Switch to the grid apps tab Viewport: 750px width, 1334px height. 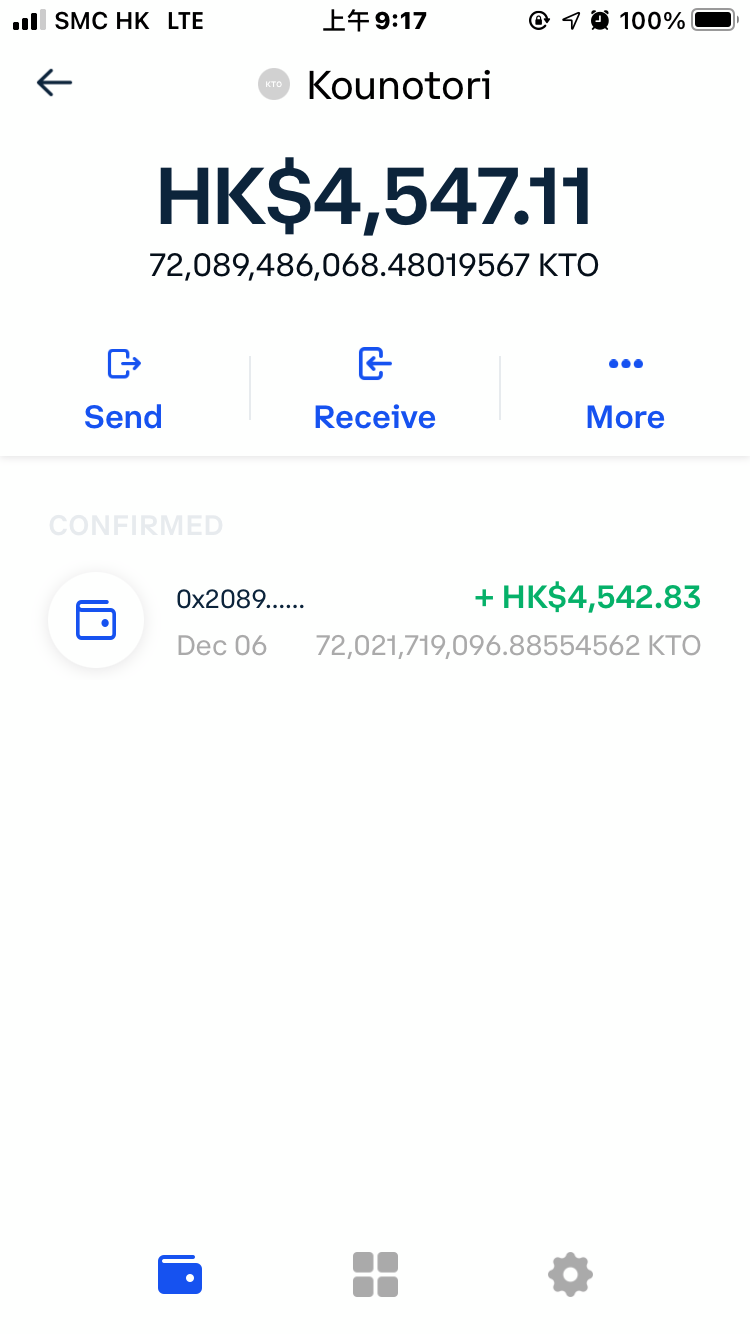[x=375, y=1275]
